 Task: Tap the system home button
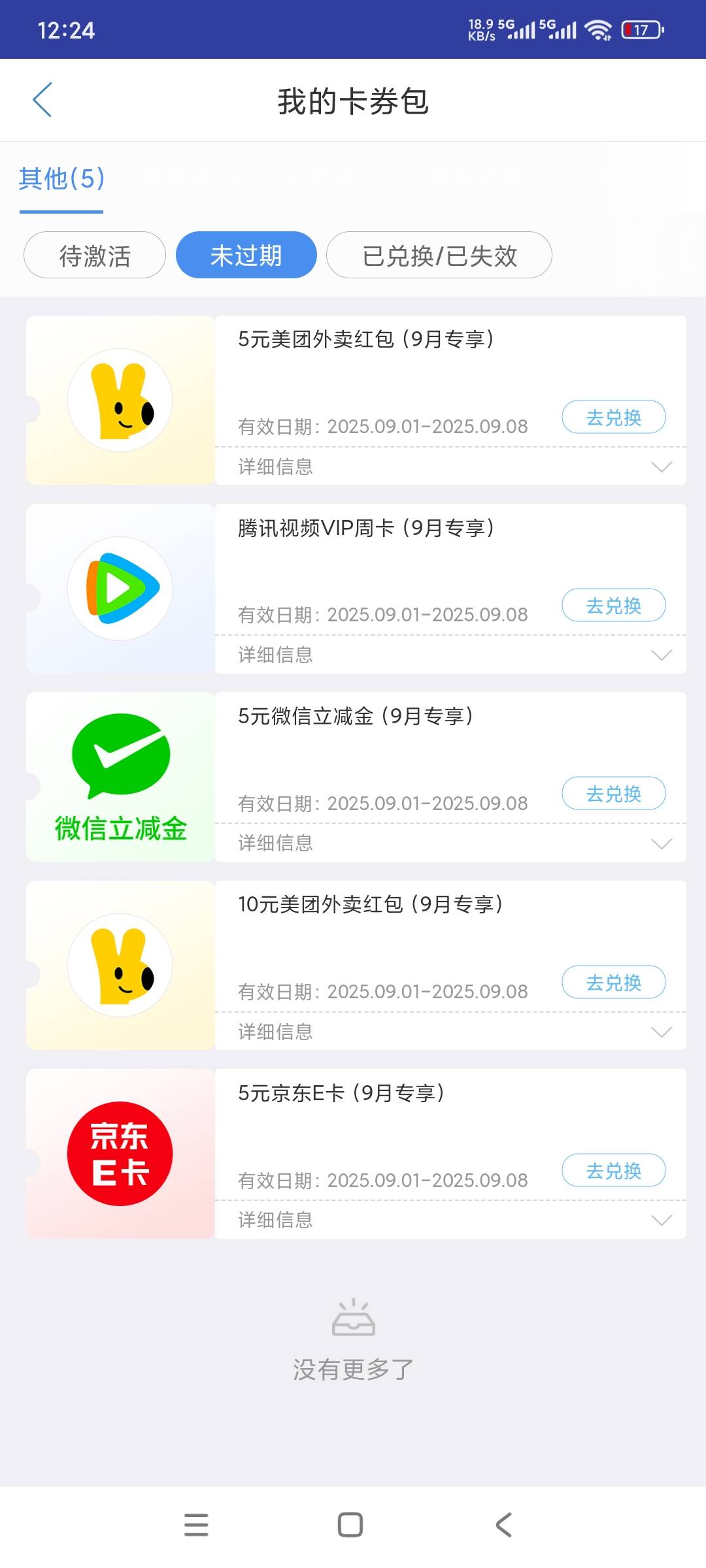pyautogui.click(x=350, y=1525)
